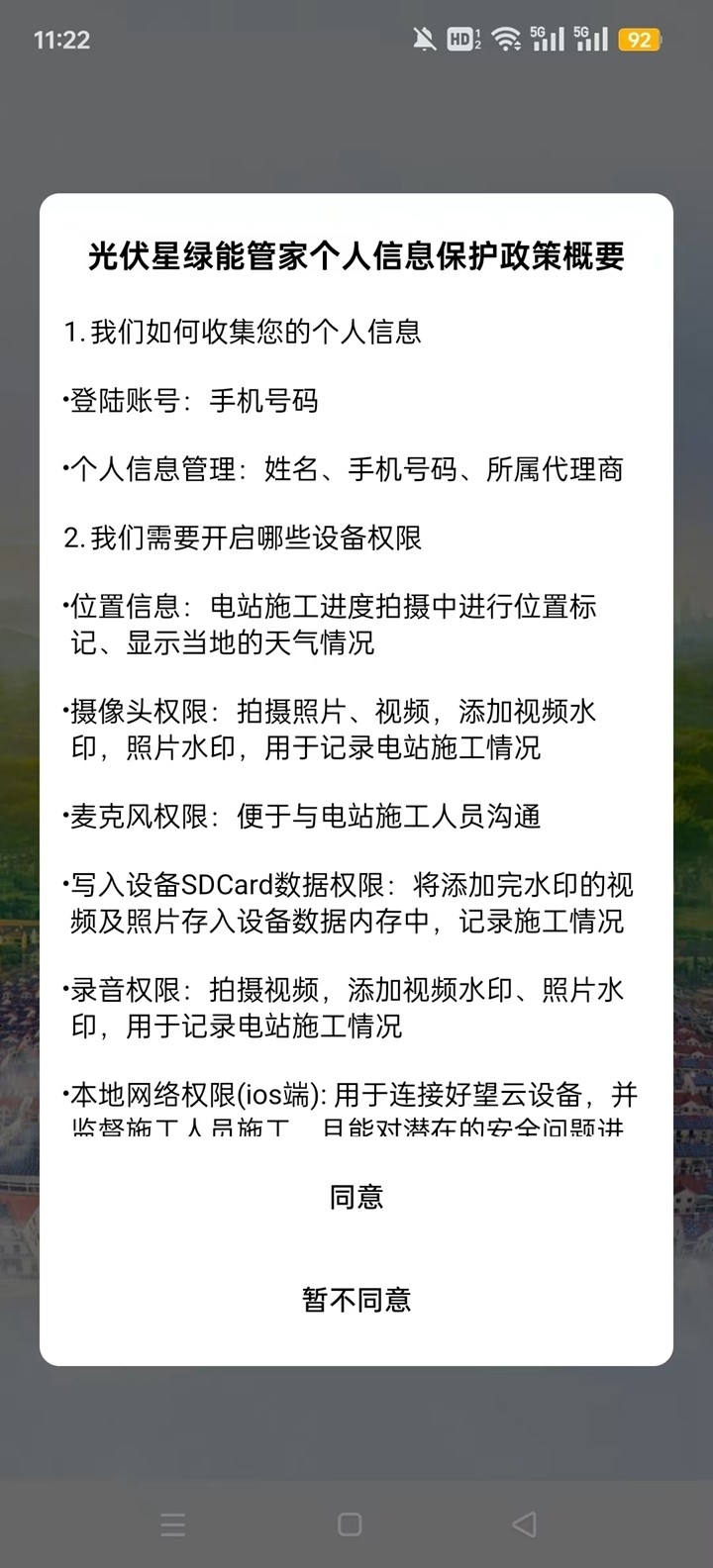Choose 暂不同意 to decline the policy
The height and width of the screenshot is (1568, 713).
(356, 1300)
